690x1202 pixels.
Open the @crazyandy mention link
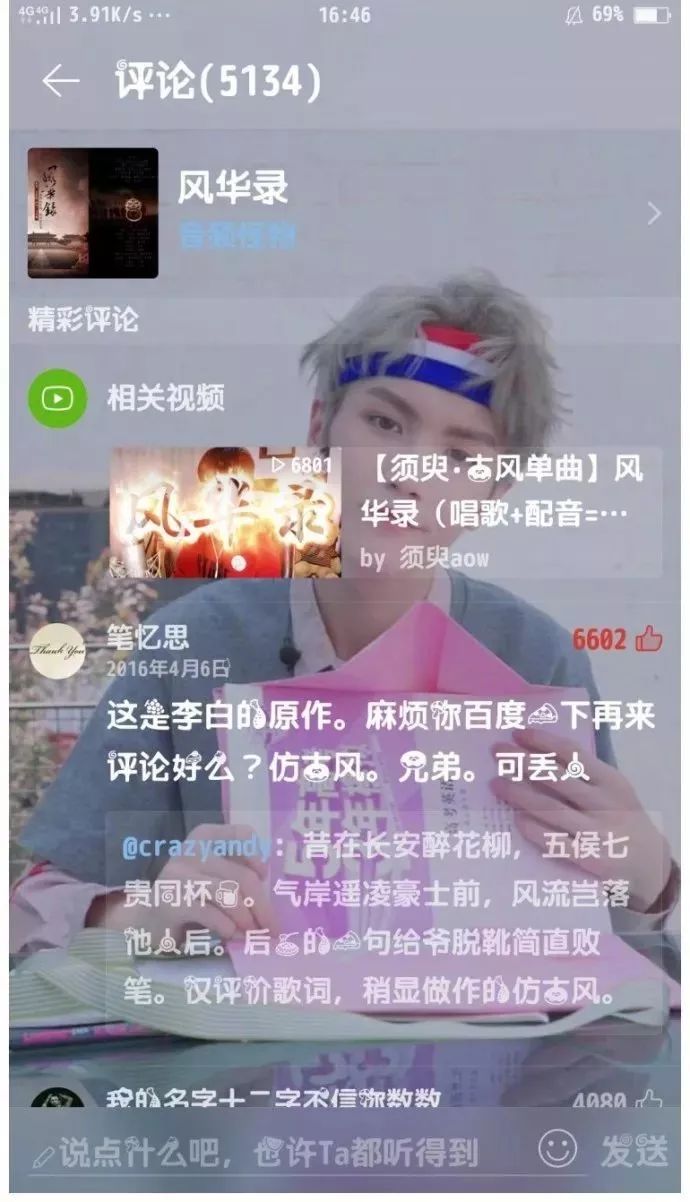[x=196, y=848]
